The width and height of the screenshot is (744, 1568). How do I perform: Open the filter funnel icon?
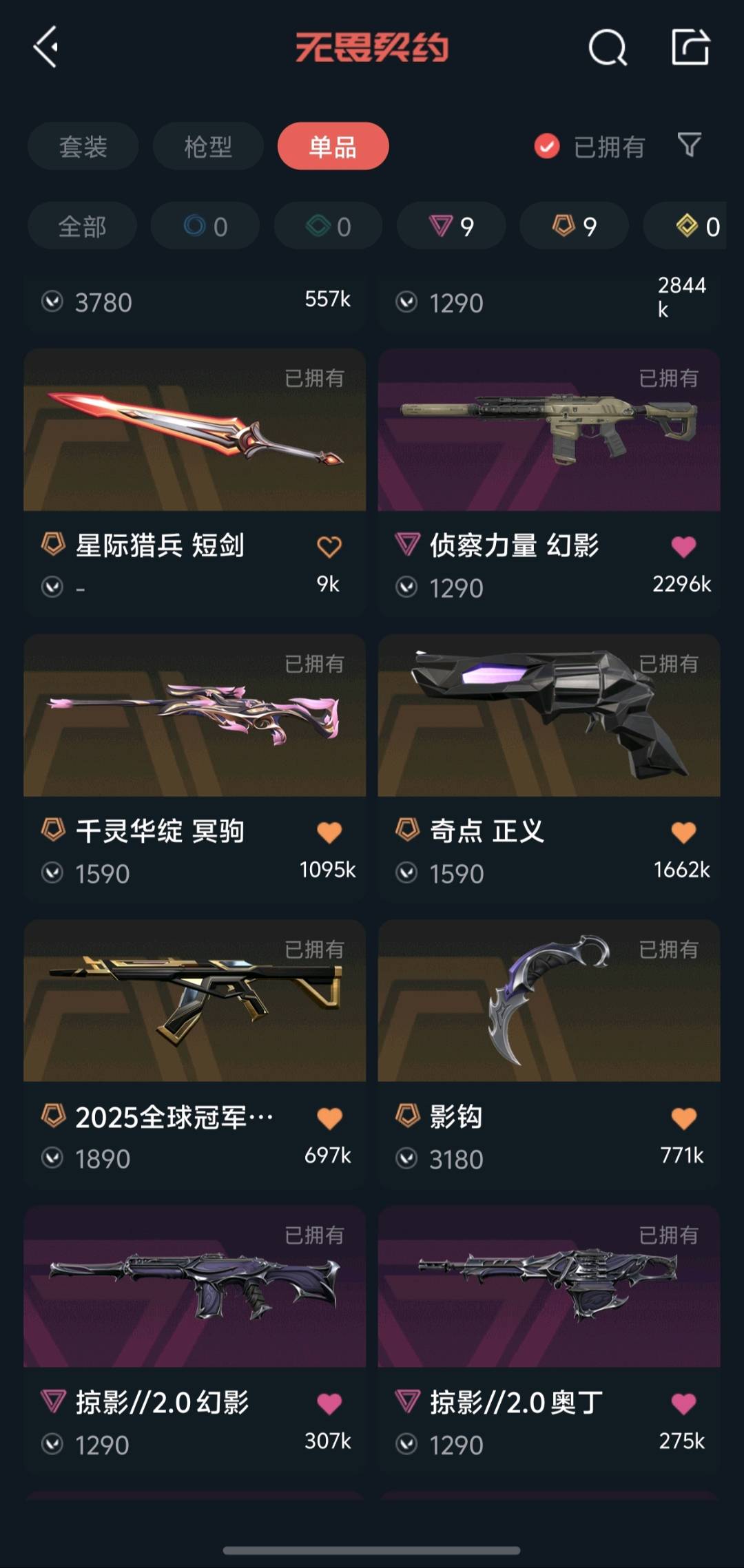pos(689,145)
